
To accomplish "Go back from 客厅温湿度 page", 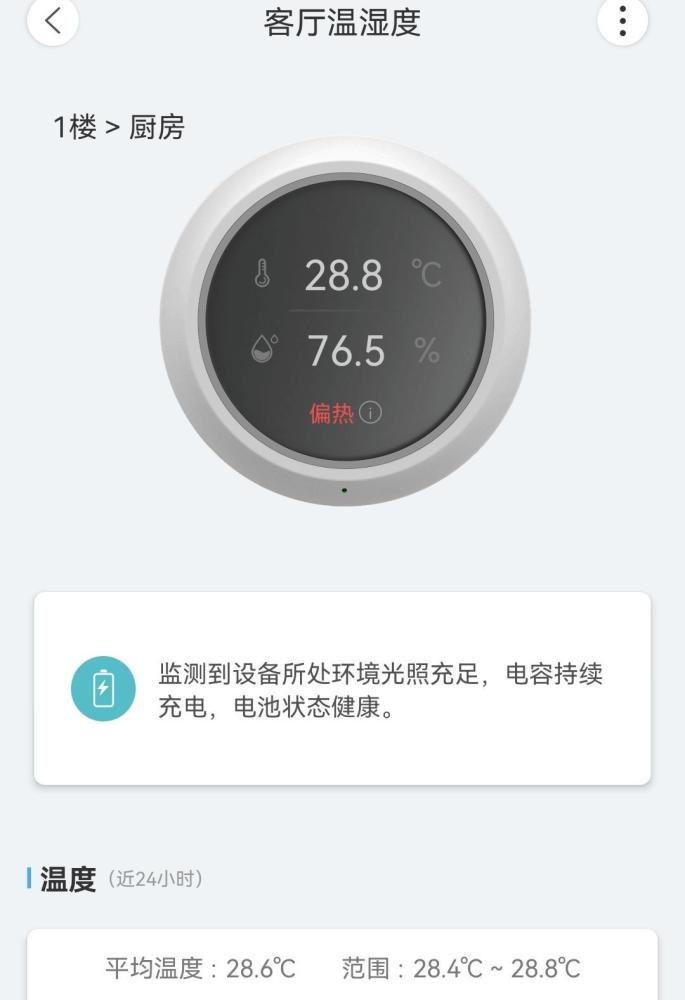I will [53, 21].
